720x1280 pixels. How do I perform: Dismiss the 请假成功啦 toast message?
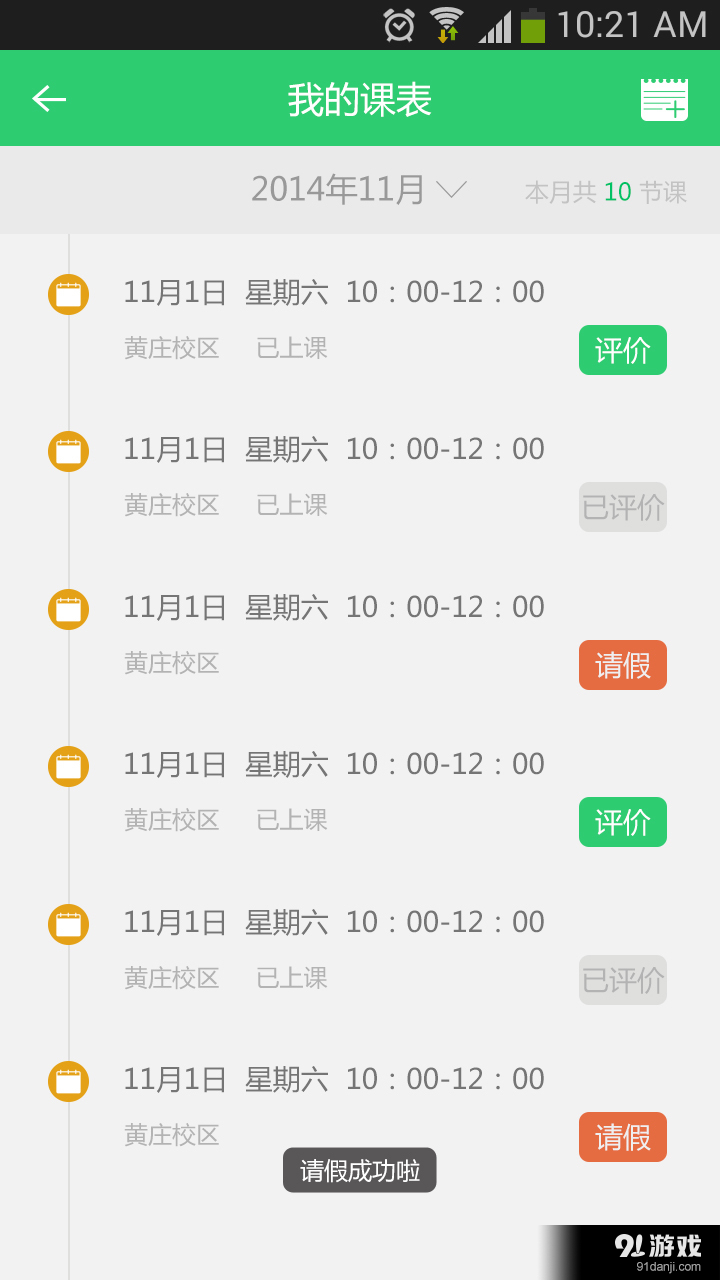tap(359, 1170)
